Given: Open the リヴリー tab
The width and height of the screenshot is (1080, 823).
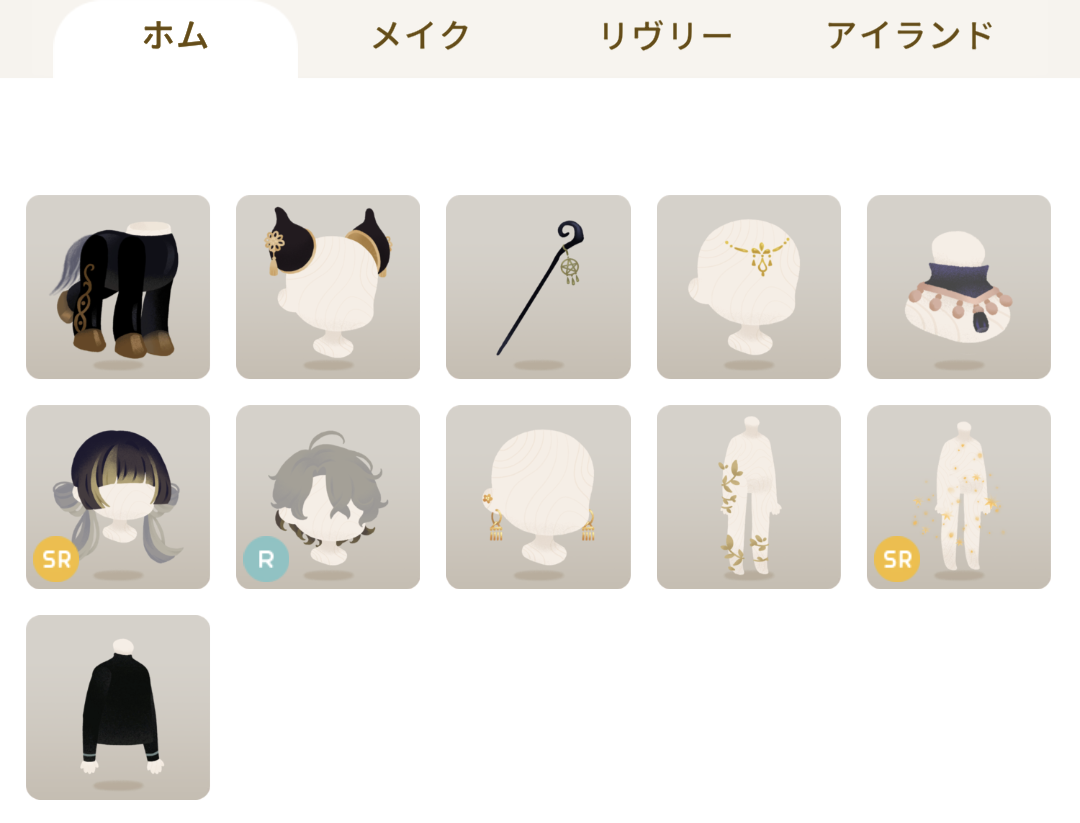Looking at the screenshot, I should (666, 38).
